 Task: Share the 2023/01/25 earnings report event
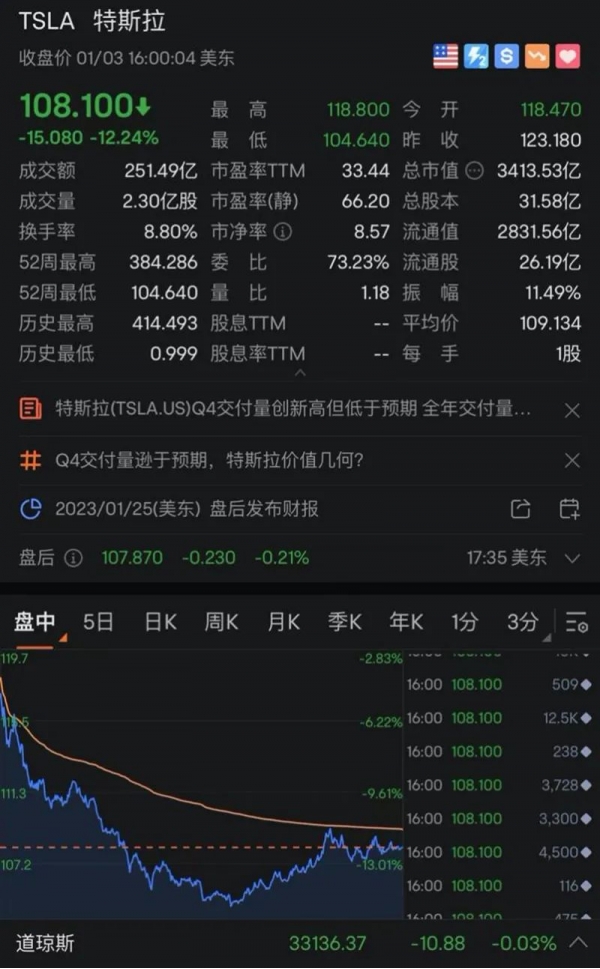coord(520,509)
